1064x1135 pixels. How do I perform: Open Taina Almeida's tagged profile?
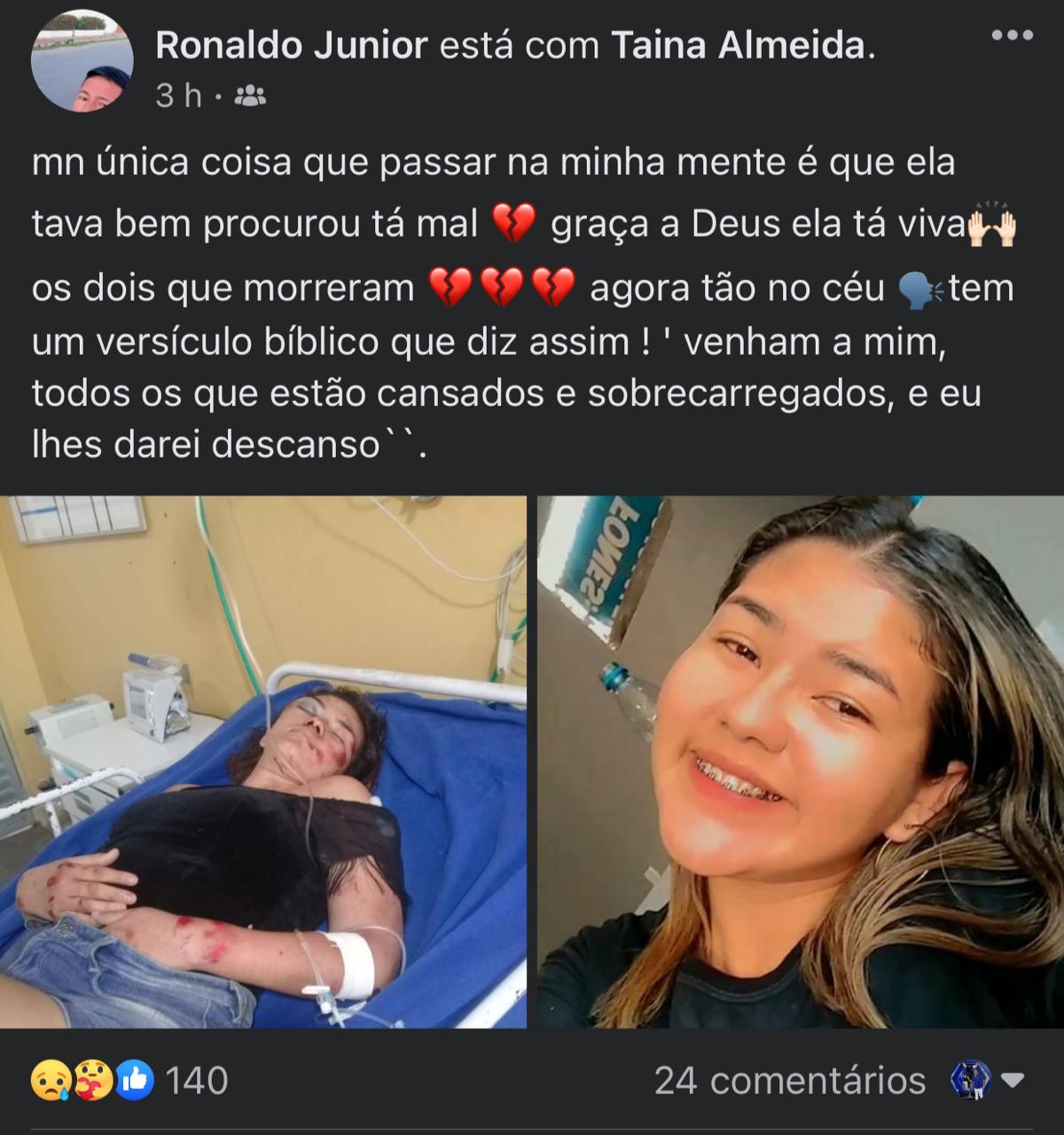pos(738,45)
